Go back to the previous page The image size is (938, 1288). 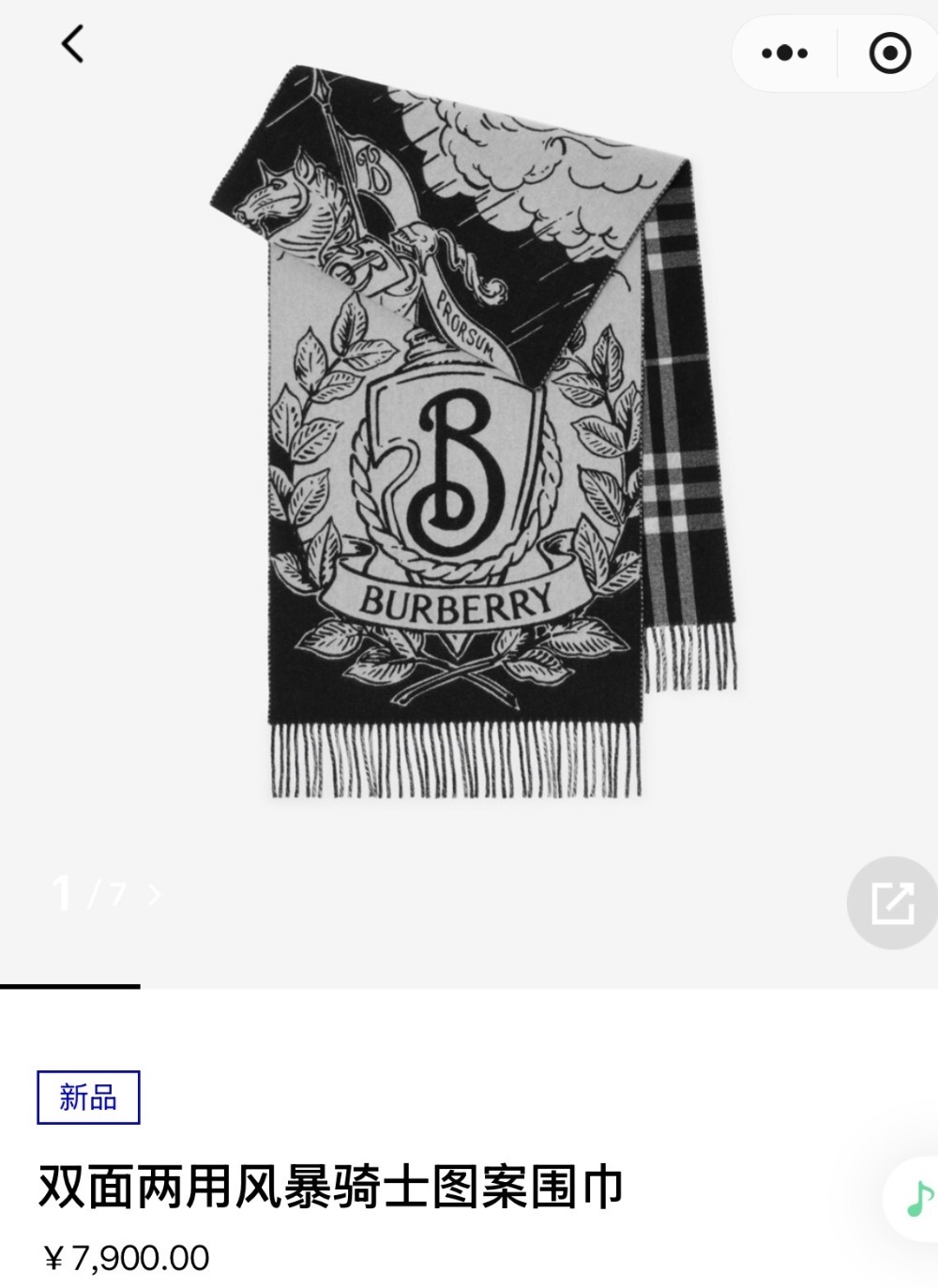tap(72, 44)
